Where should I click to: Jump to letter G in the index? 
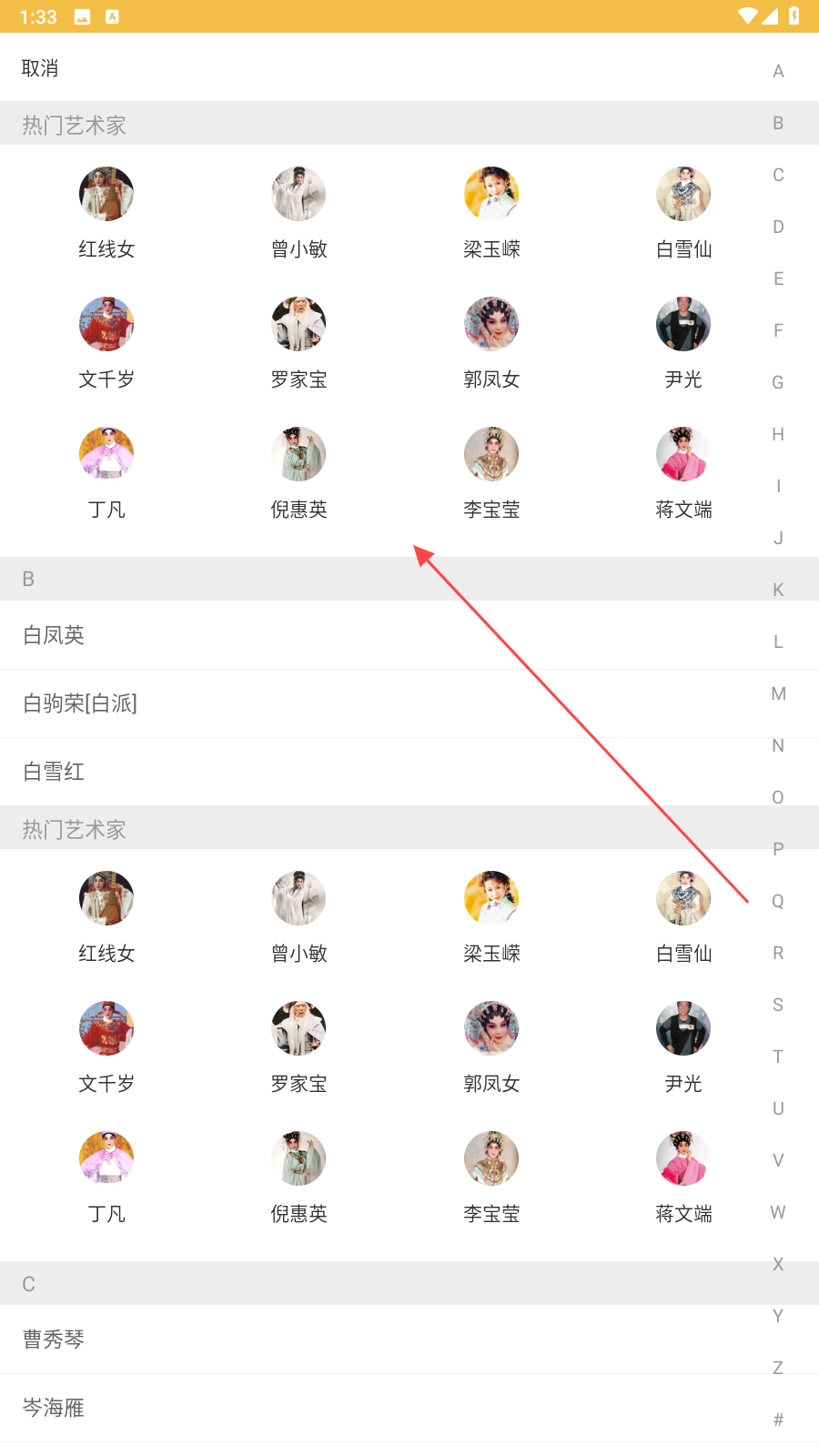(x=778, y=382)
